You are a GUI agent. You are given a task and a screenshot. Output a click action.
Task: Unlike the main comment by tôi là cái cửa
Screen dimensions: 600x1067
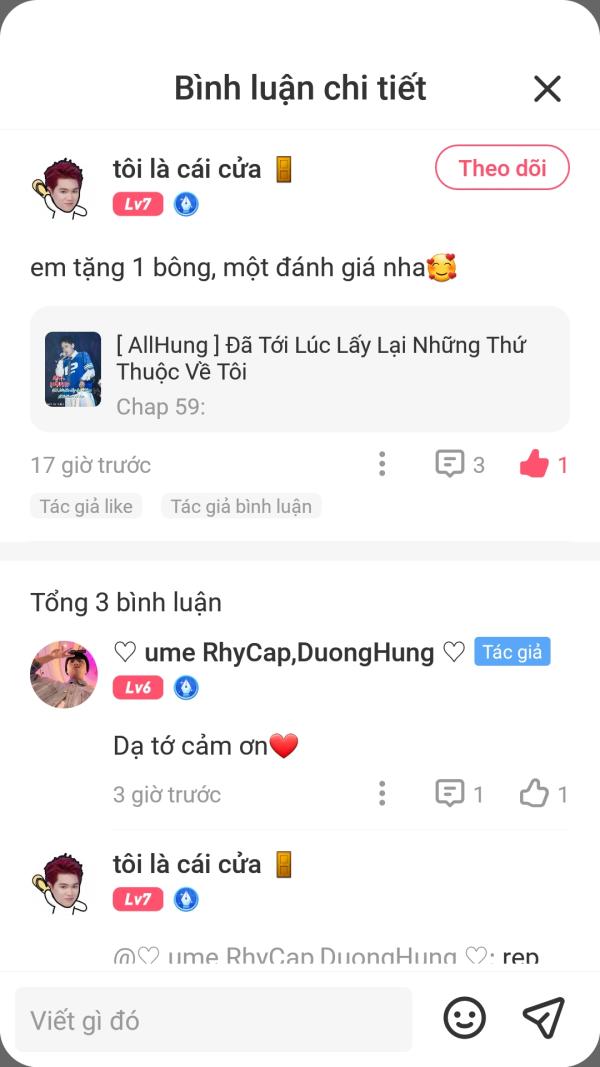[x=543, y=464]
